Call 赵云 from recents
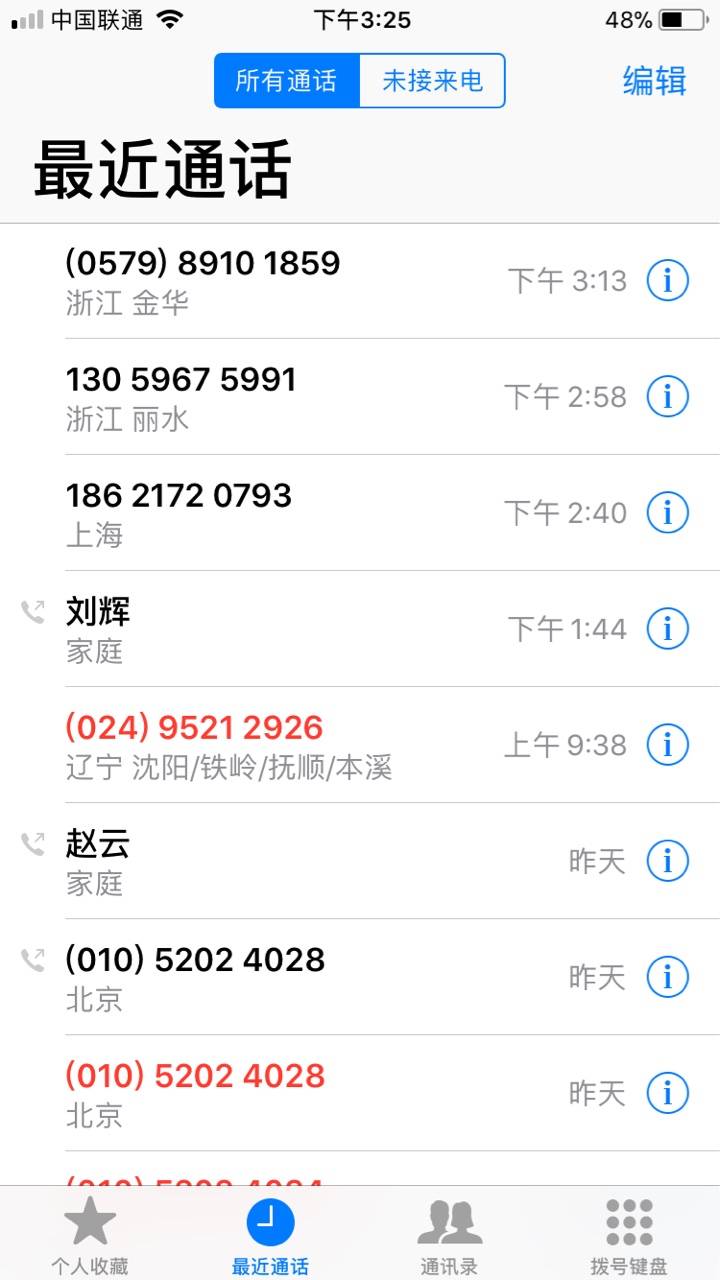Image resolution: width=720 pixels, height=1280 pixels. pos(360,861)
